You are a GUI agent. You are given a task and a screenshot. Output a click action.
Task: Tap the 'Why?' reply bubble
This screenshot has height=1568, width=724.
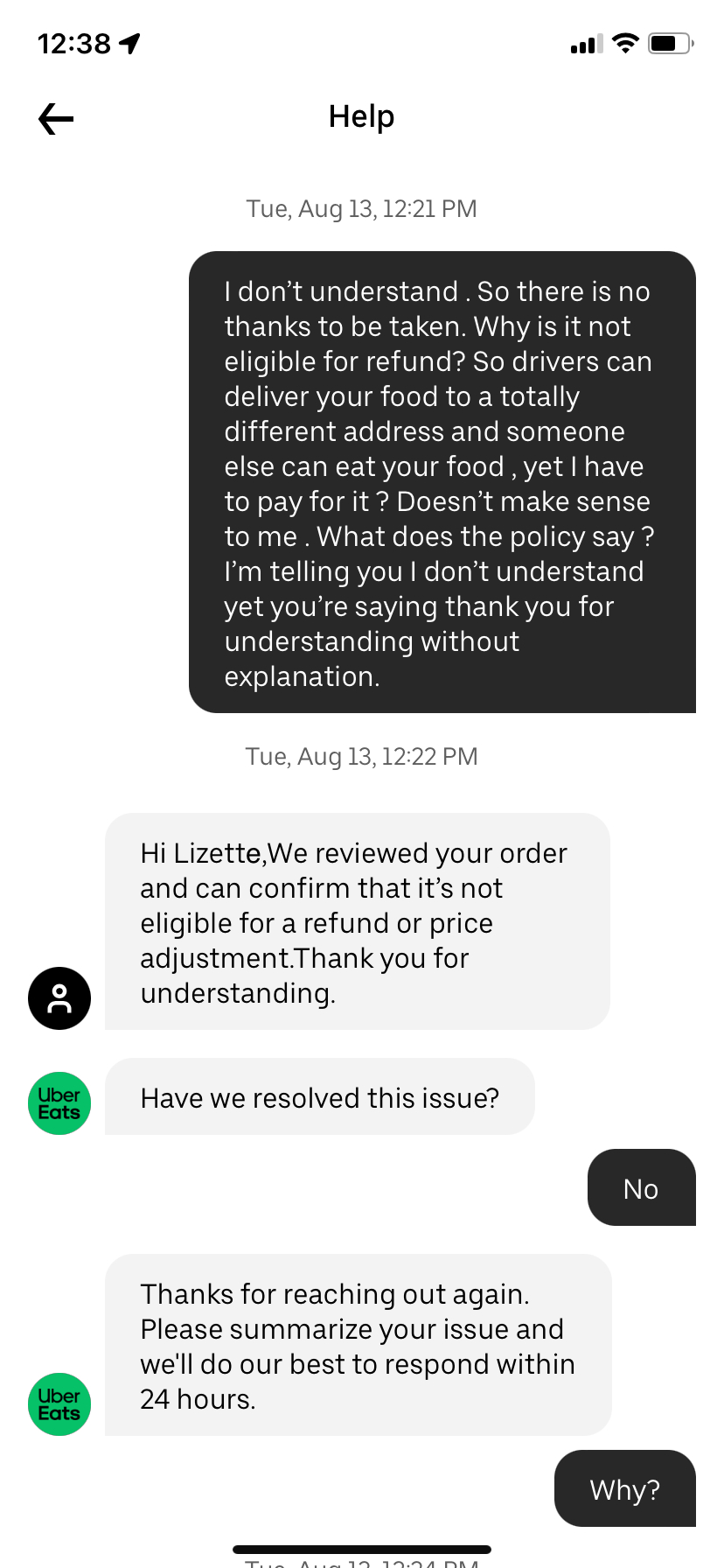point(624,1488)
